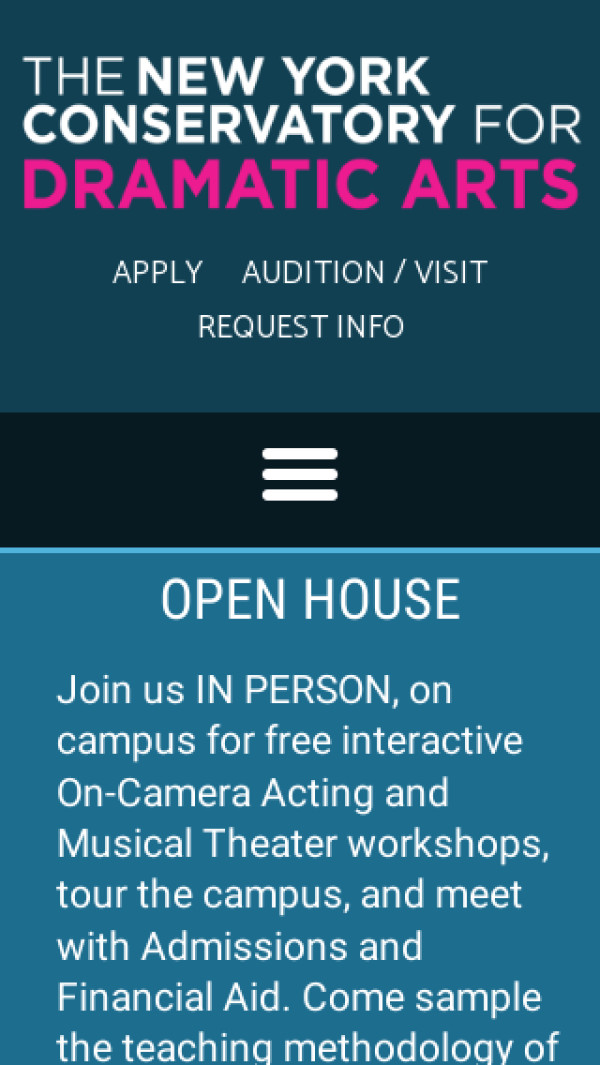
Task: Select REQUEST INFO link
Action: [301, 327]
